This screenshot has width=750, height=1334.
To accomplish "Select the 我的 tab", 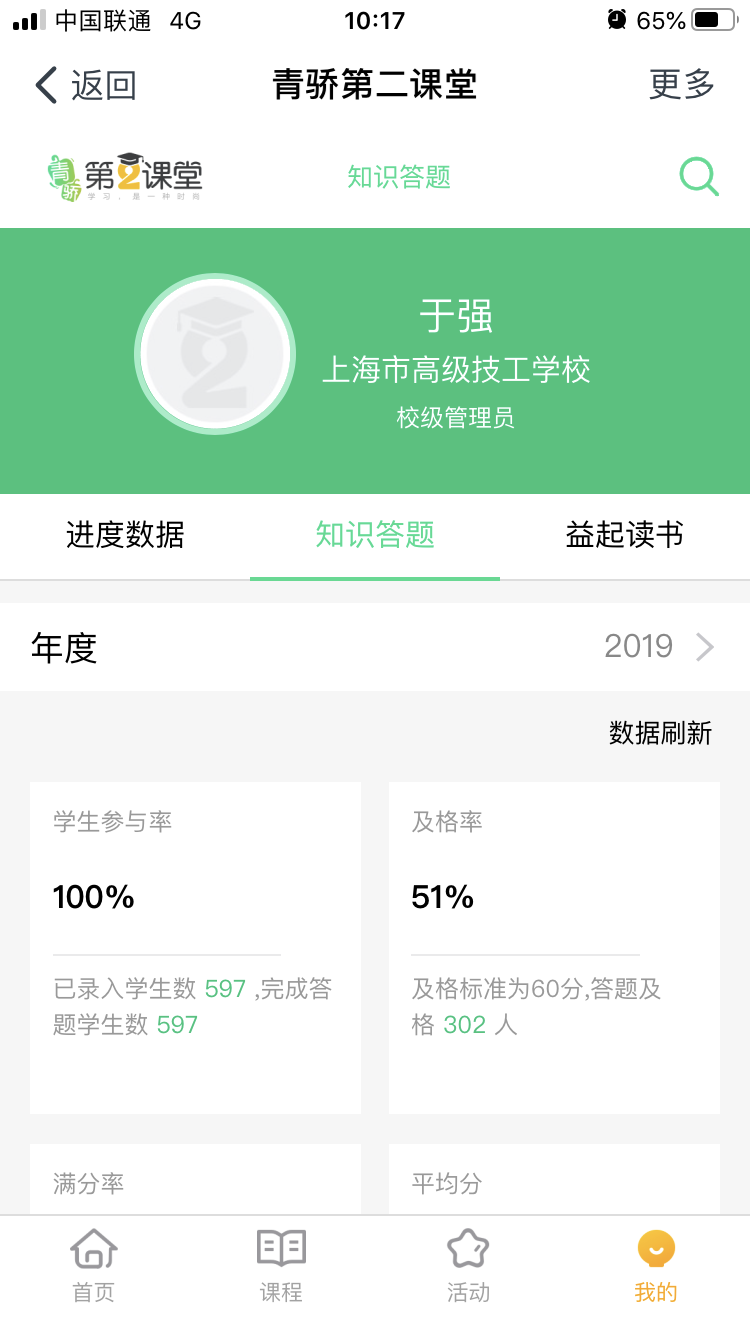I will click(x=656, y=1266).
